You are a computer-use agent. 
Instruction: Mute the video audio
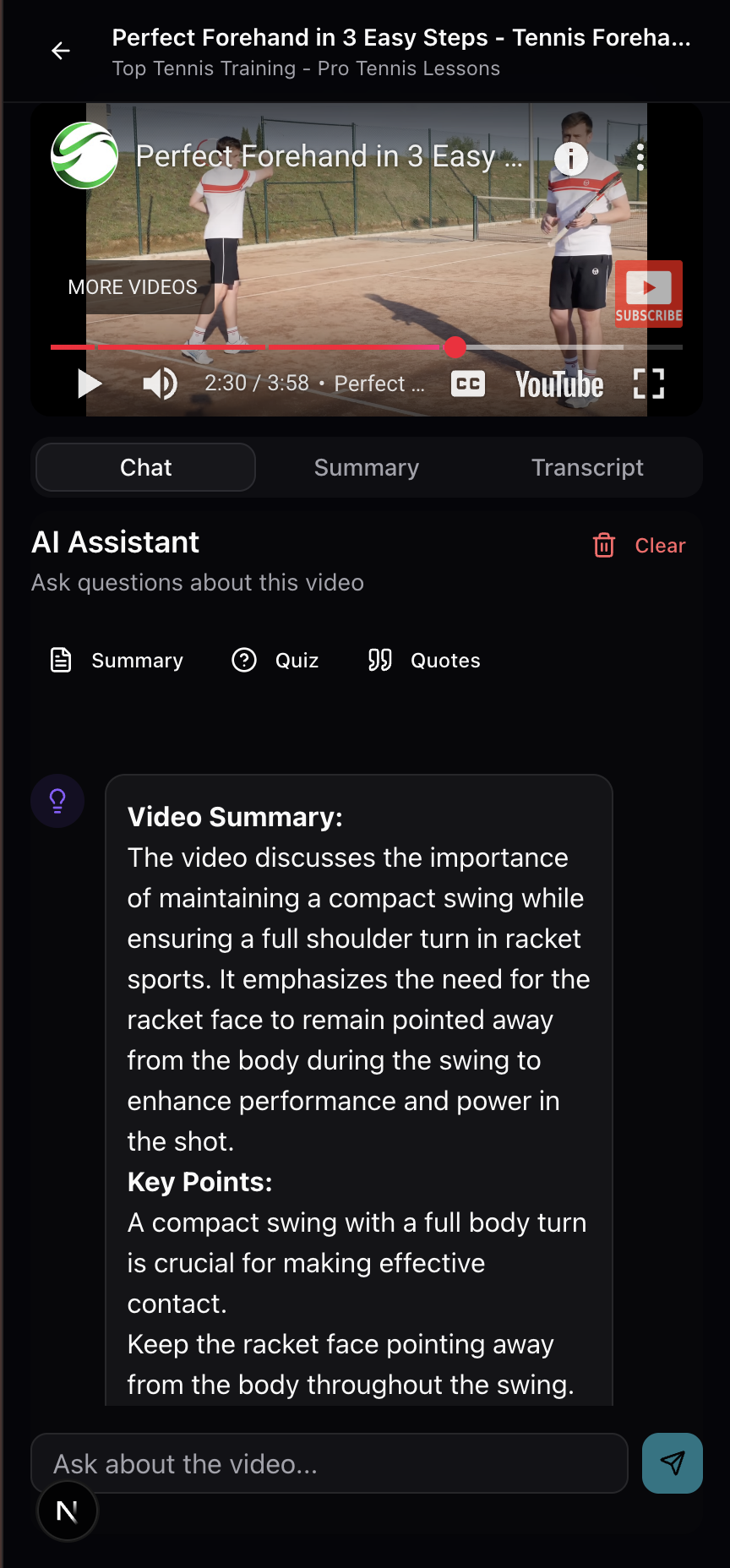pyautogui.click(x=159, y=384)
